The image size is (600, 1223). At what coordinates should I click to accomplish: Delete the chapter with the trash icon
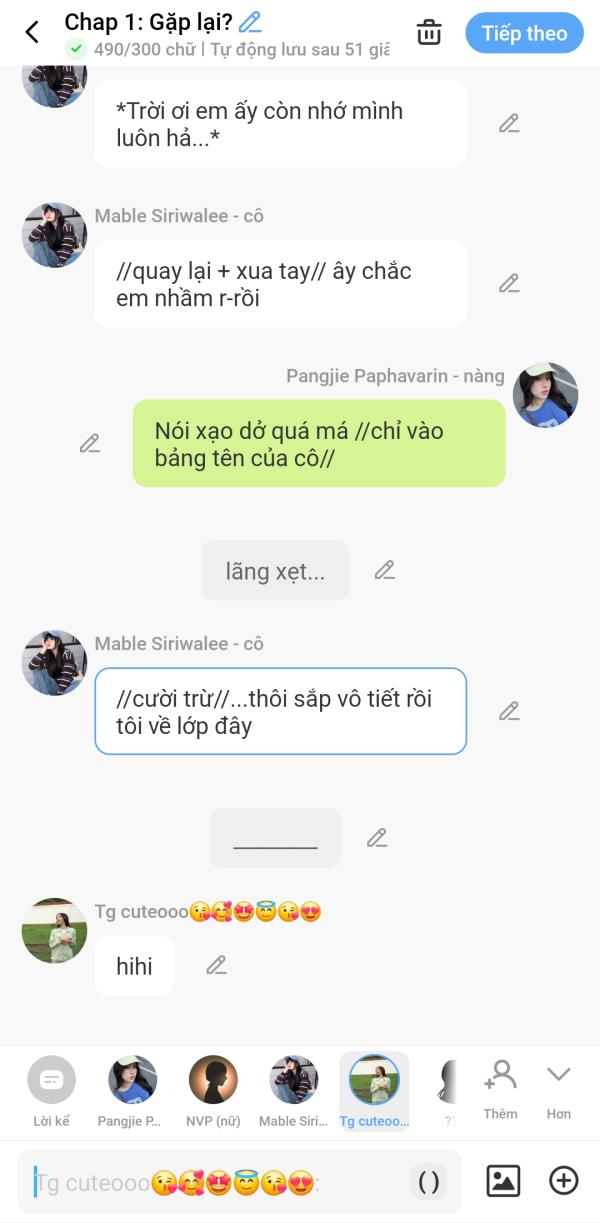click(429, 32)
